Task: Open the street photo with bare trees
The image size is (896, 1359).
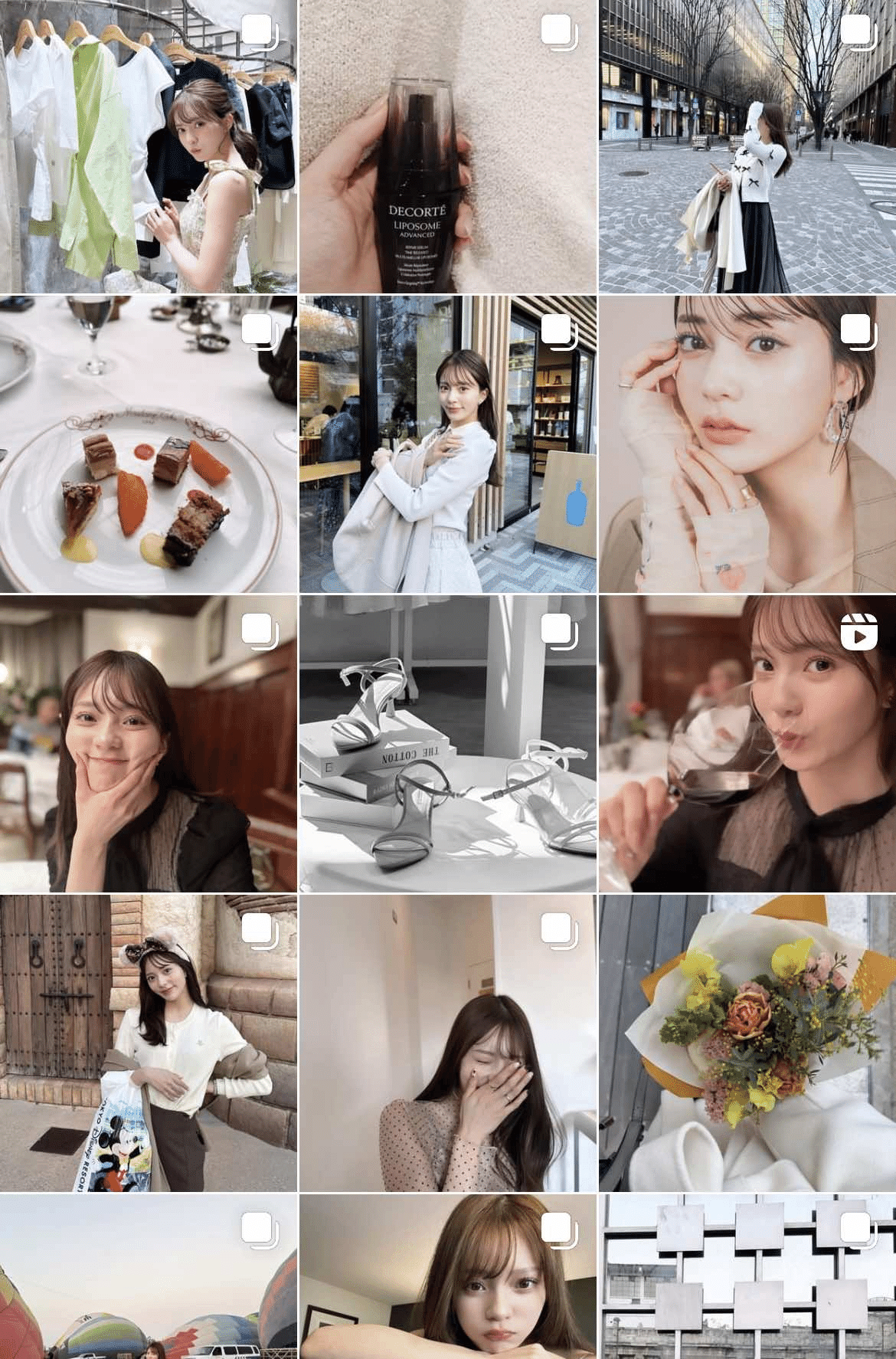Action: 747,146
